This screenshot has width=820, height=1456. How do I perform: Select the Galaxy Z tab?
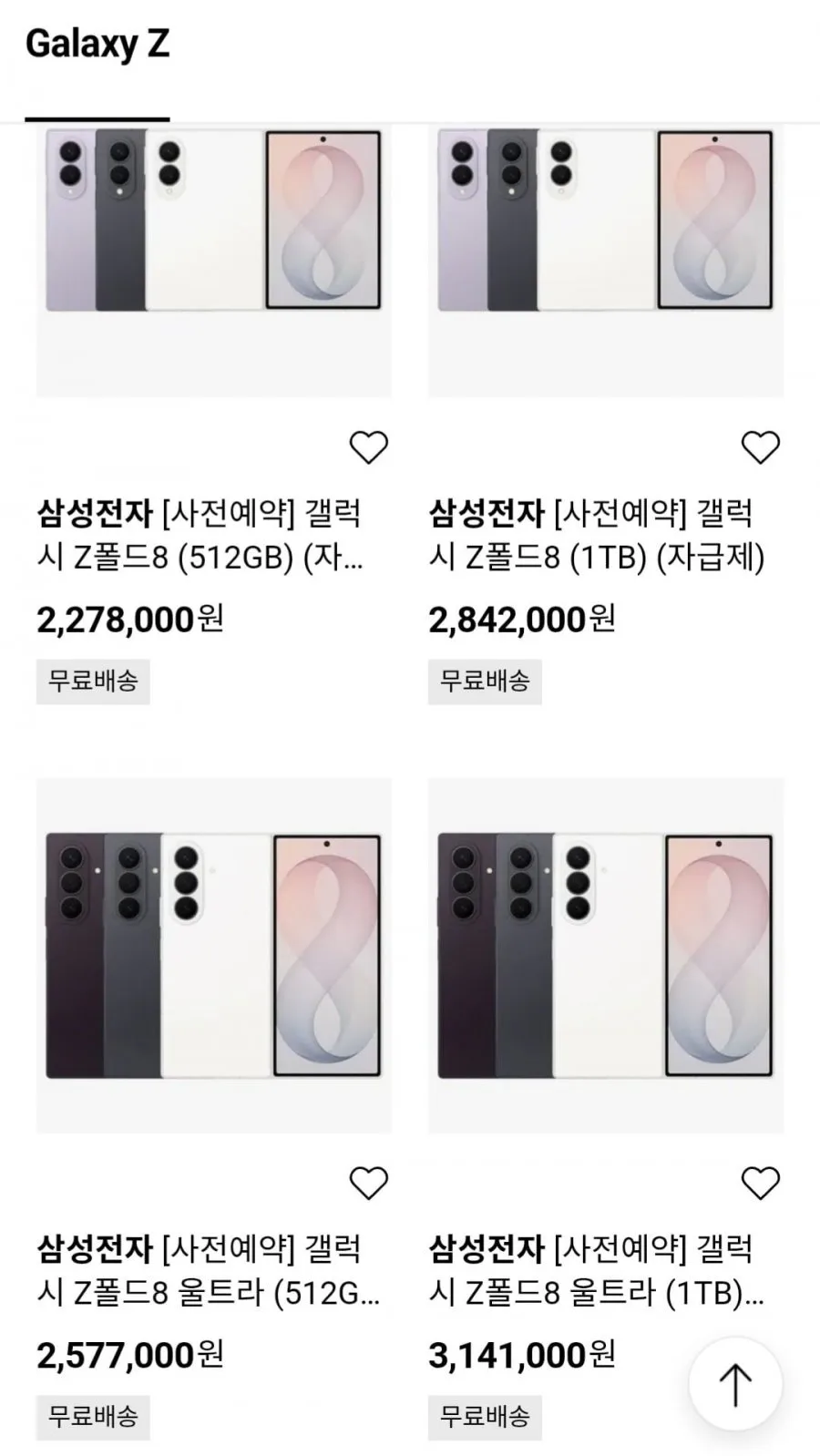click(x=97, y=44)
